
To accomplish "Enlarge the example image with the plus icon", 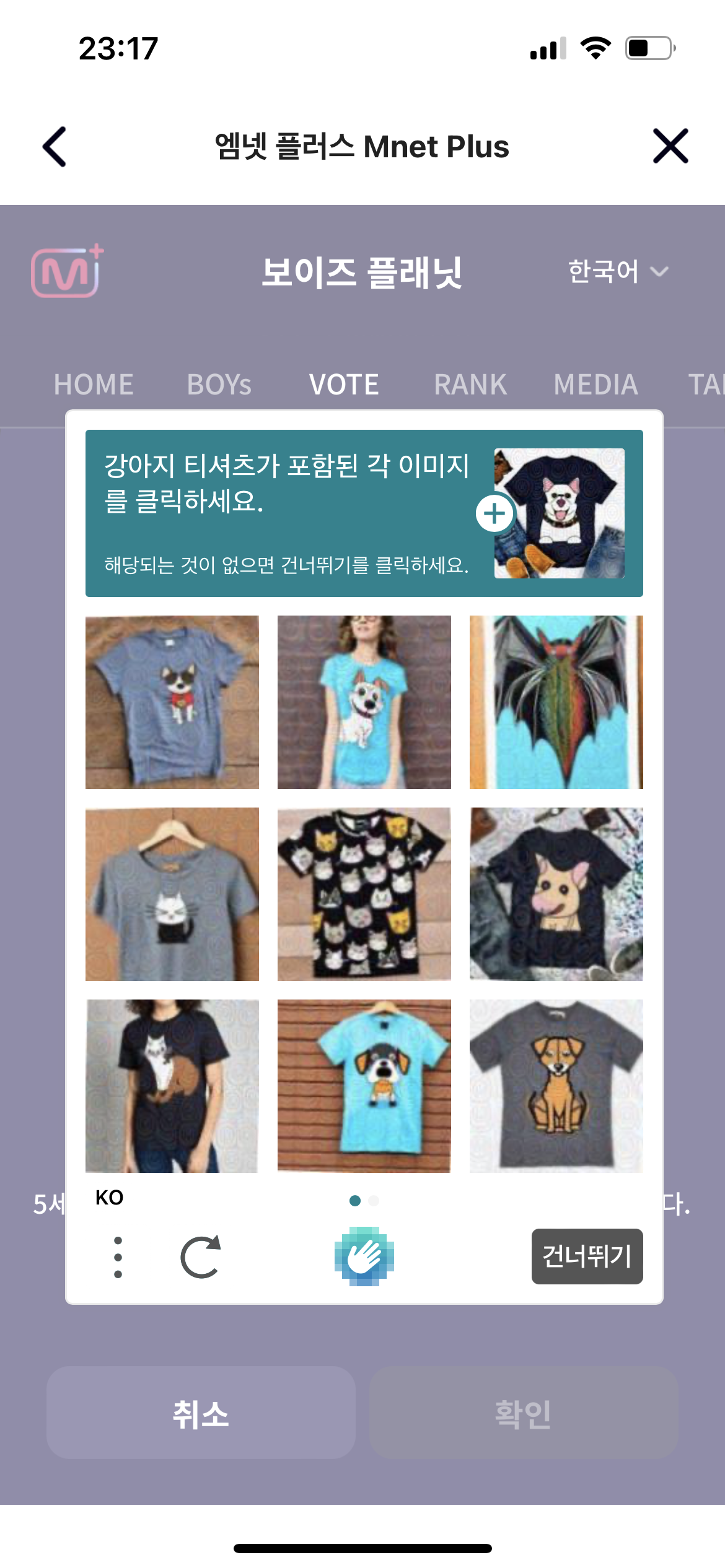I will pos(494,513).
